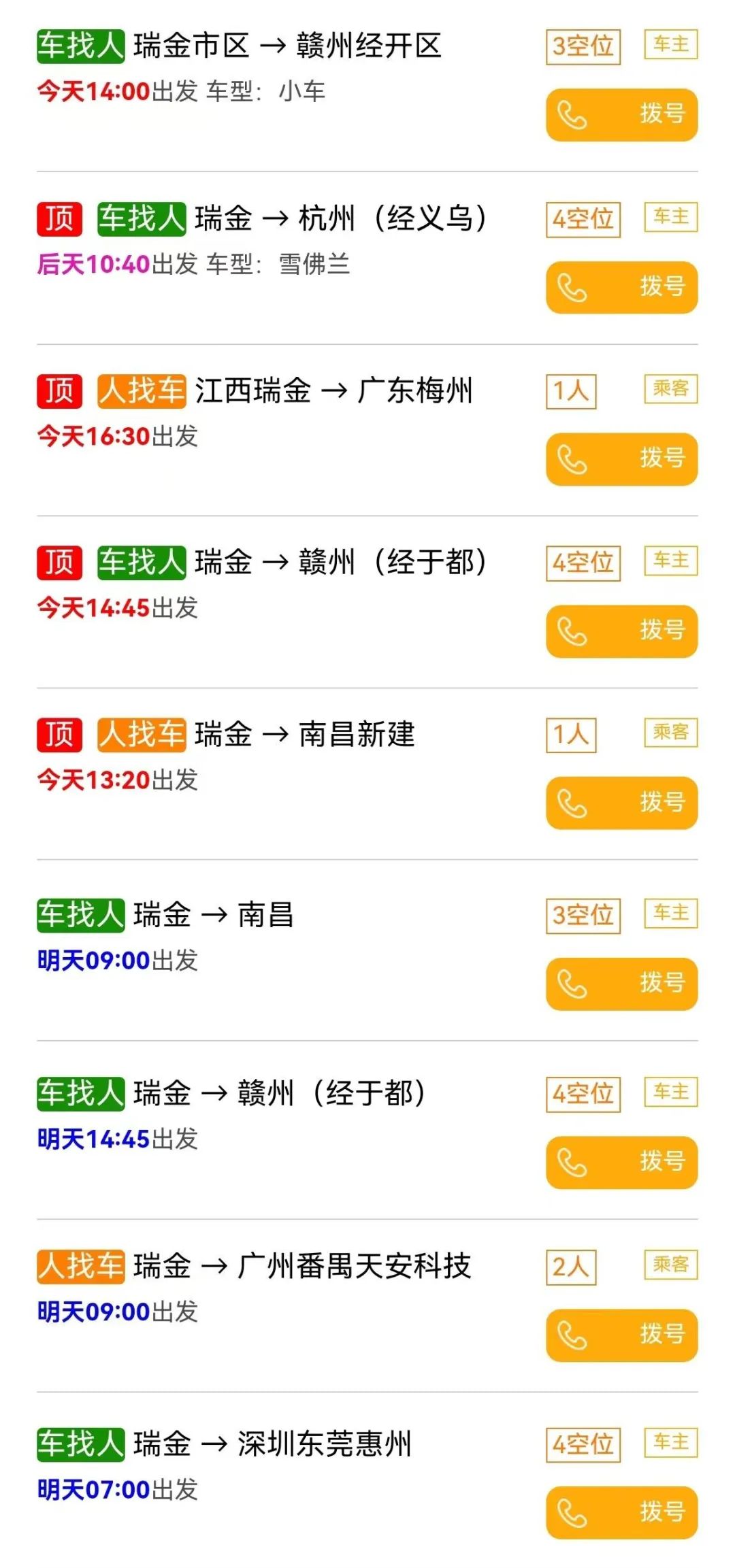This screenshot has width=735, height=1568.
Task: Dial the passenger going to 南昌新建
Action: (621, 803)
